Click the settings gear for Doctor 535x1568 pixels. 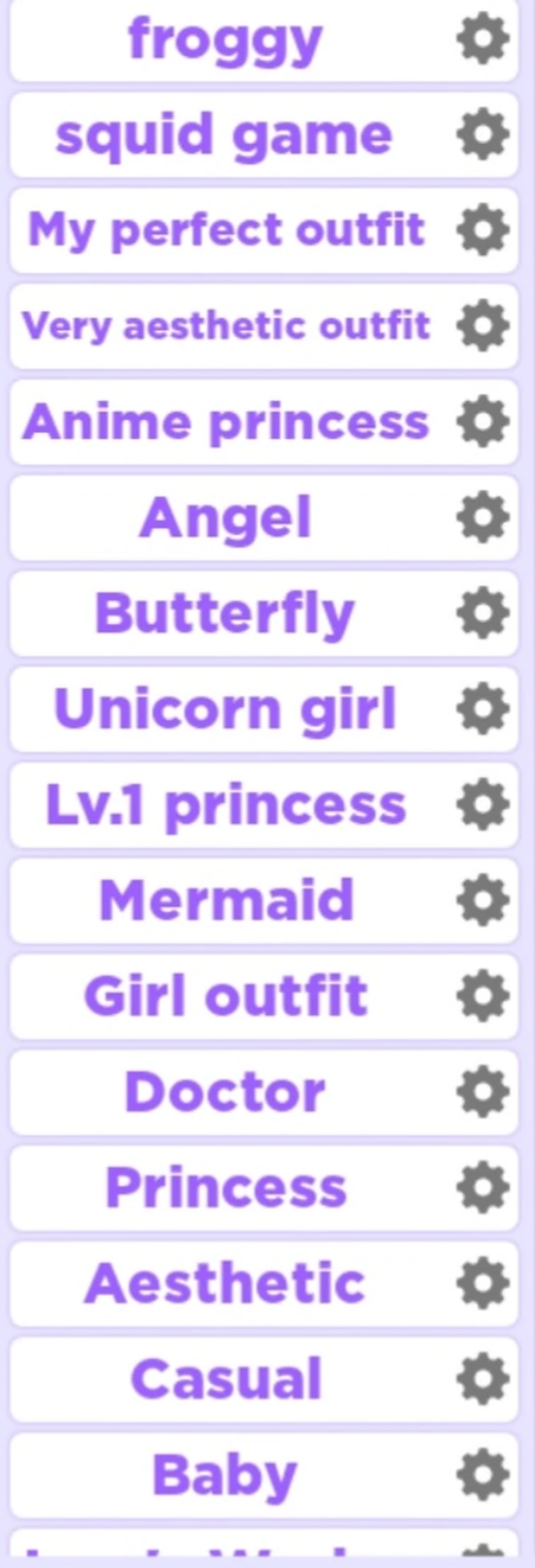pyautogui.click(x=483, y=1091)
